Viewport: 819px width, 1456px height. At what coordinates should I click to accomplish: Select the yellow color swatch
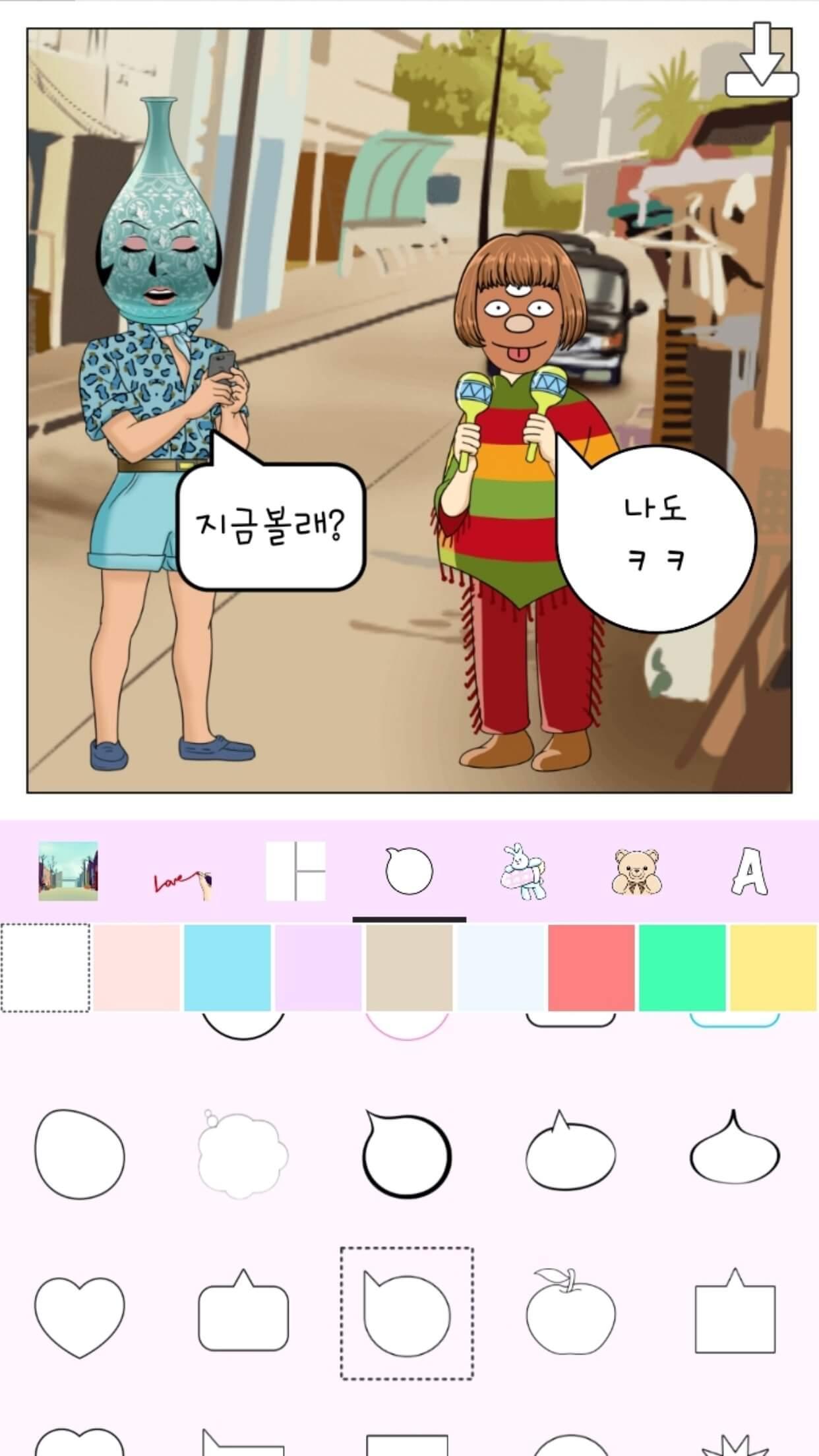click(773, 967)
